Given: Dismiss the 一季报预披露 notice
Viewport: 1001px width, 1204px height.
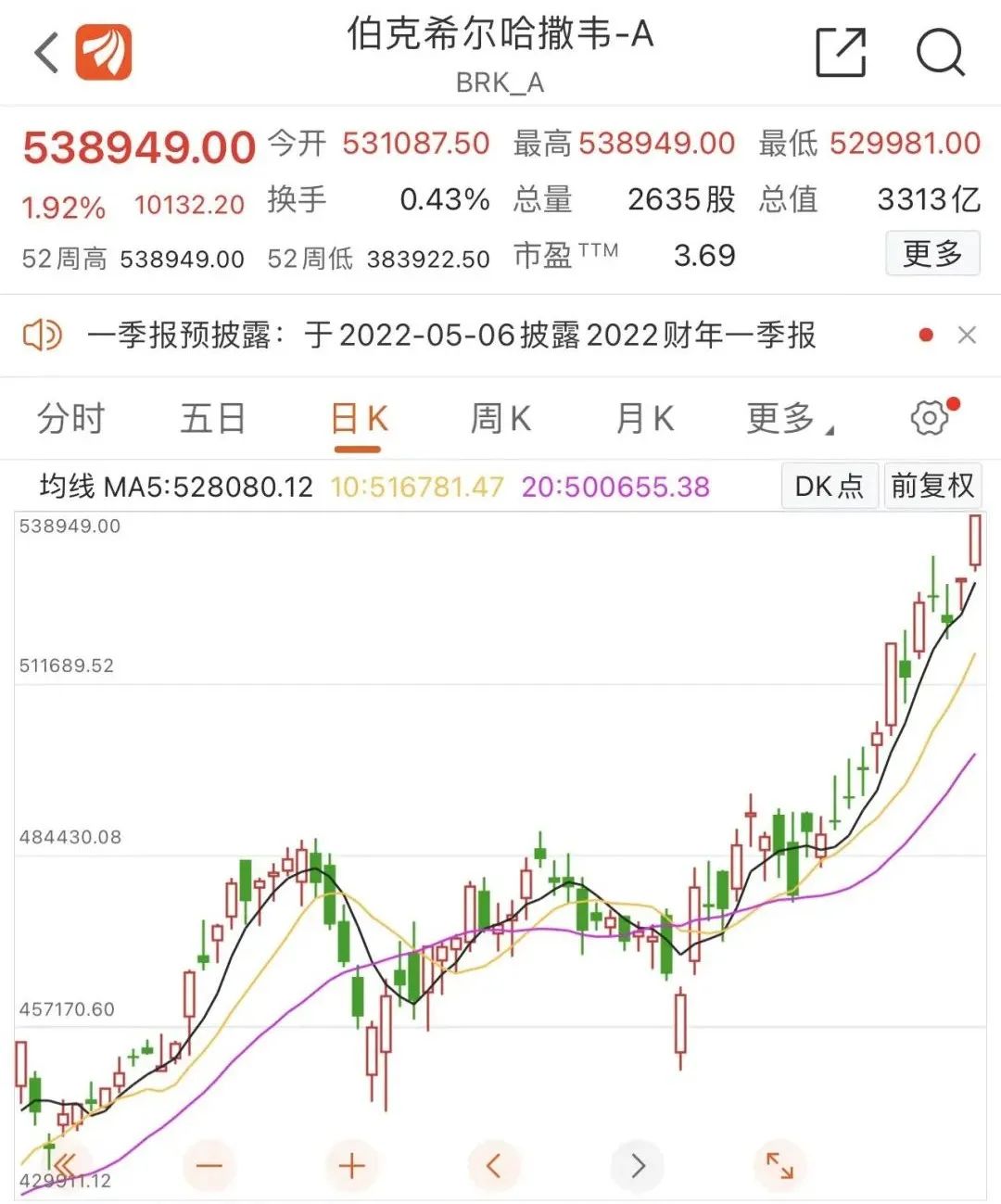Looking at the screenshot, I should pyautogui.click(x=967, y=336).
